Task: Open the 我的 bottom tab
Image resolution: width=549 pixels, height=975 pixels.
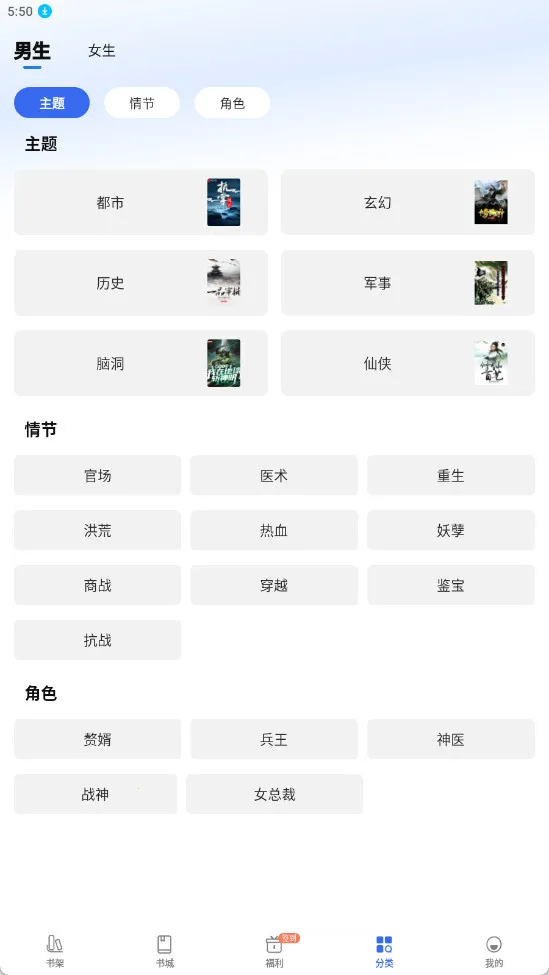Action: pyautogui.click(x=494, y=951)
